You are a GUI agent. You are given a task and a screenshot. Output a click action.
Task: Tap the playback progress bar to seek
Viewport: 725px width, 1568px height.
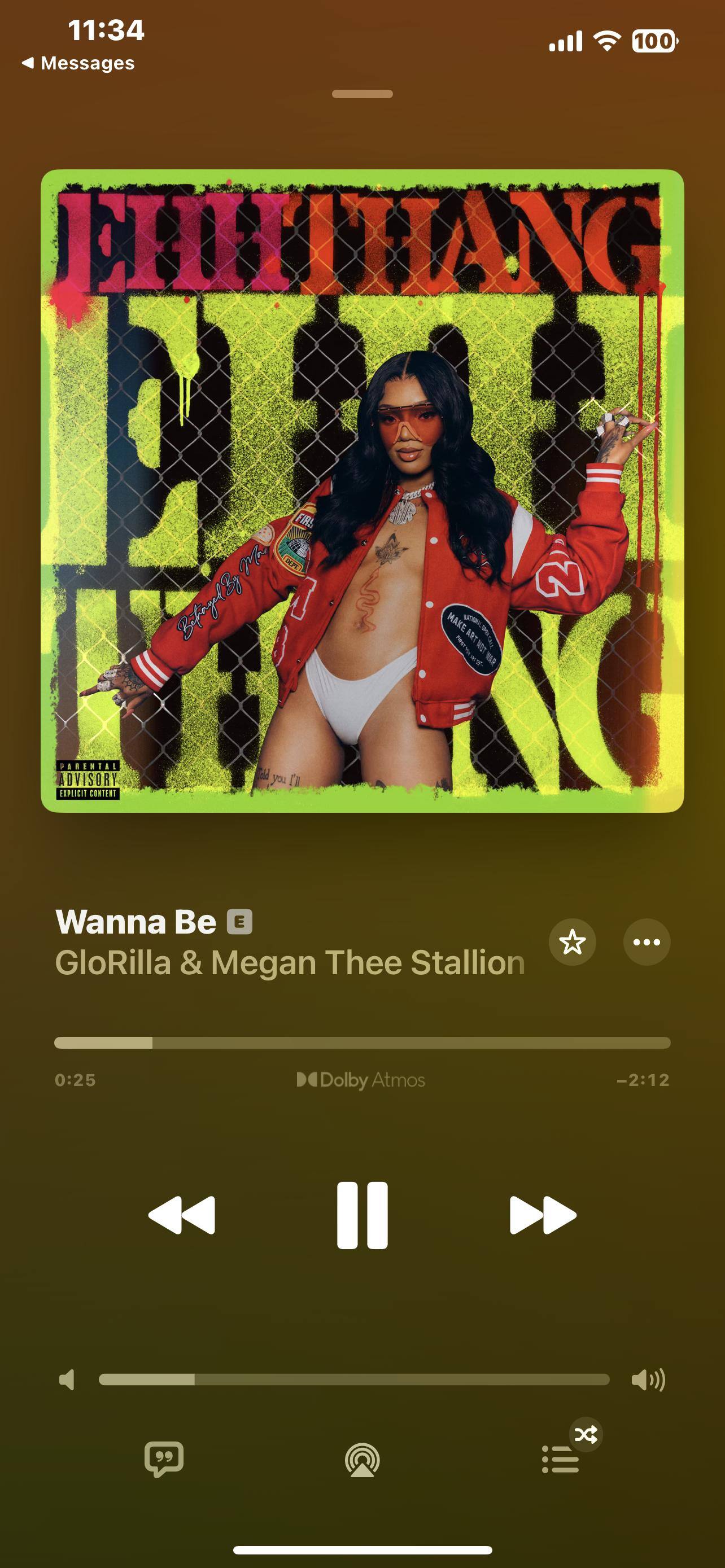[x=362, y=1043]
